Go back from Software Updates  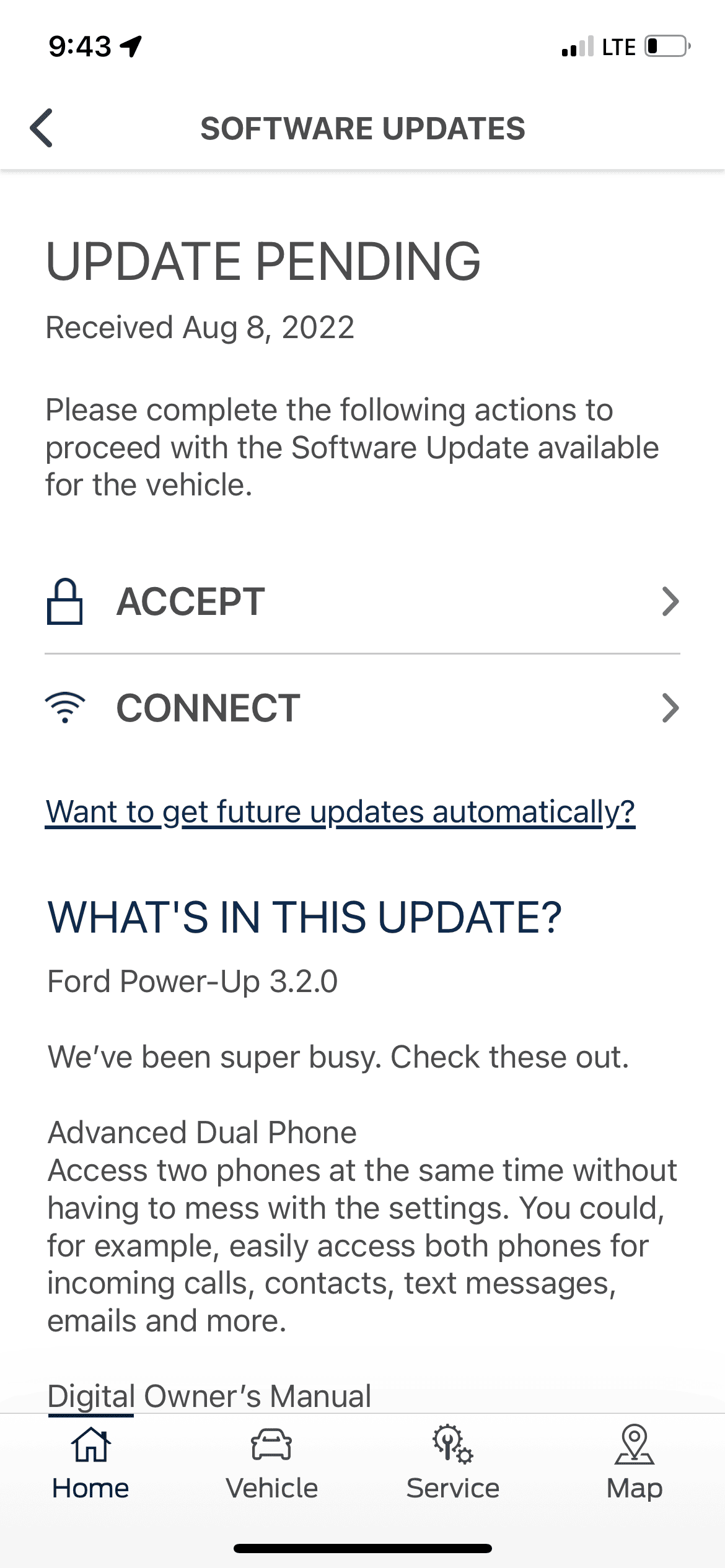coord(42,128)
